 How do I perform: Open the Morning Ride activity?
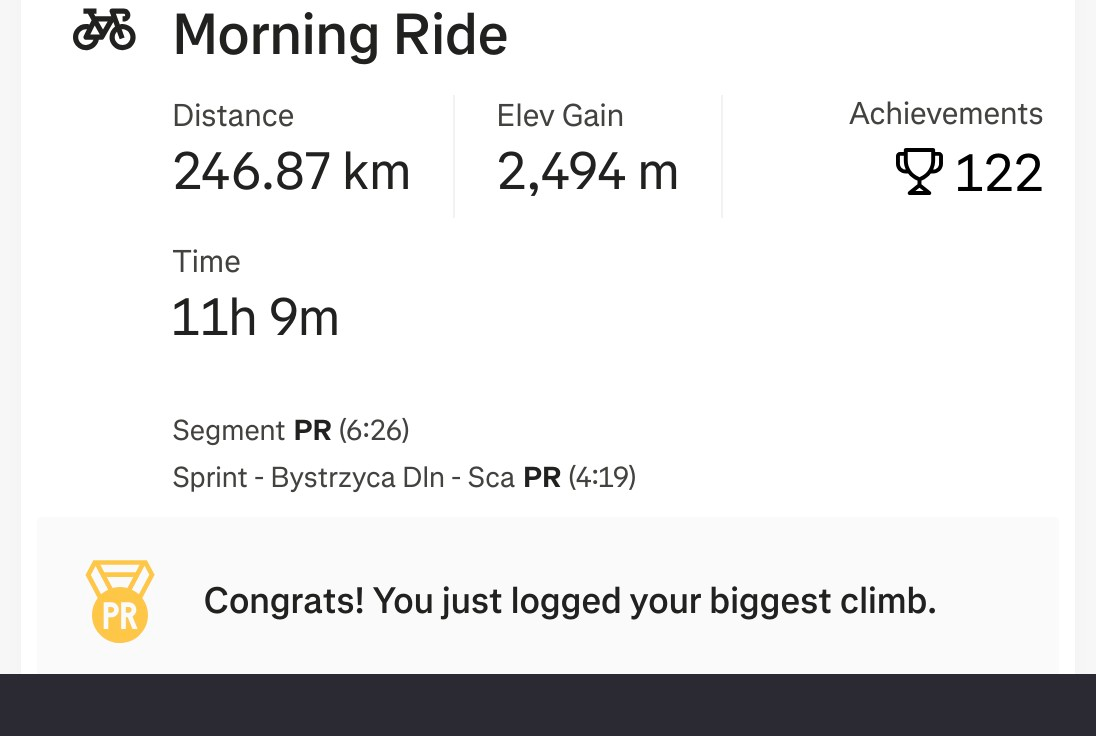(x=340, y=35)
